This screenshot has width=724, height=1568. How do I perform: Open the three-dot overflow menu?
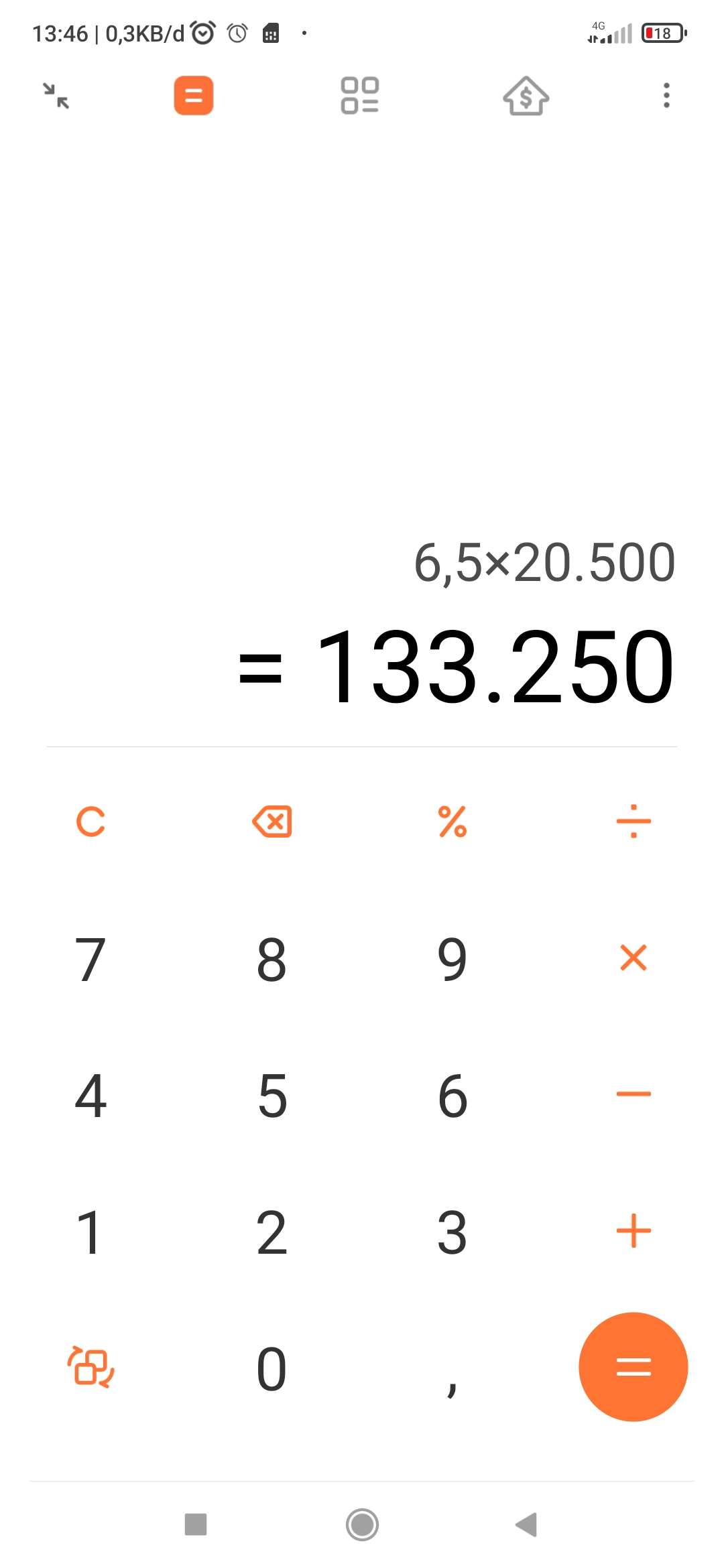click(x=666, y=96)
